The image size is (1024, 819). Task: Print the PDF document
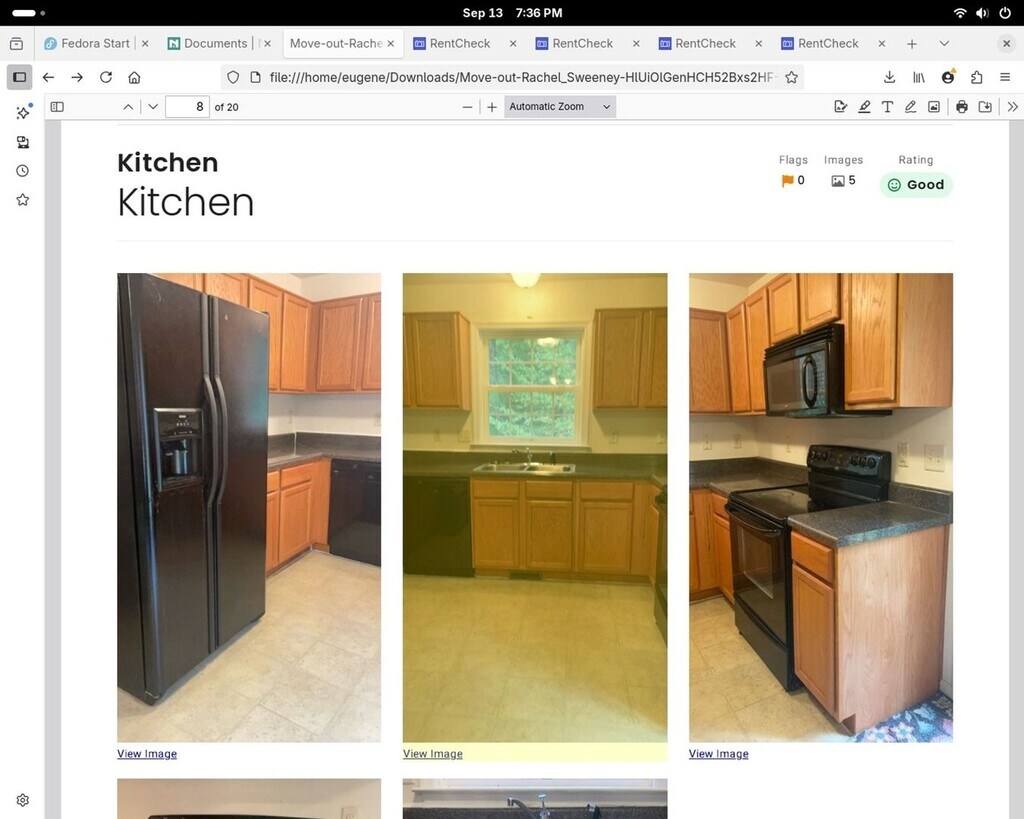click(961, 107)
